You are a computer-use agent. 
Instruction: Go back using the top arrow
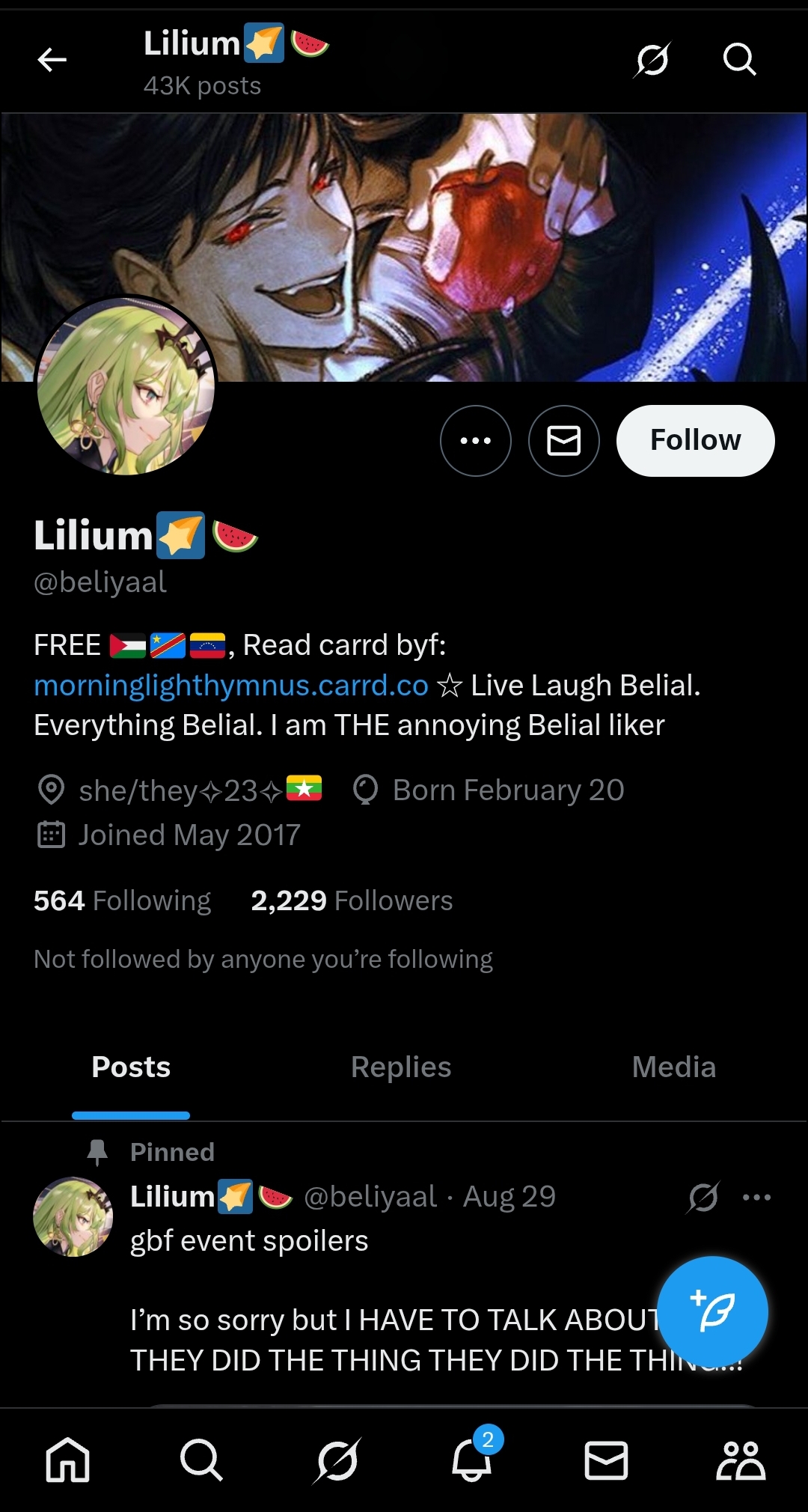(x=52, y=60)
